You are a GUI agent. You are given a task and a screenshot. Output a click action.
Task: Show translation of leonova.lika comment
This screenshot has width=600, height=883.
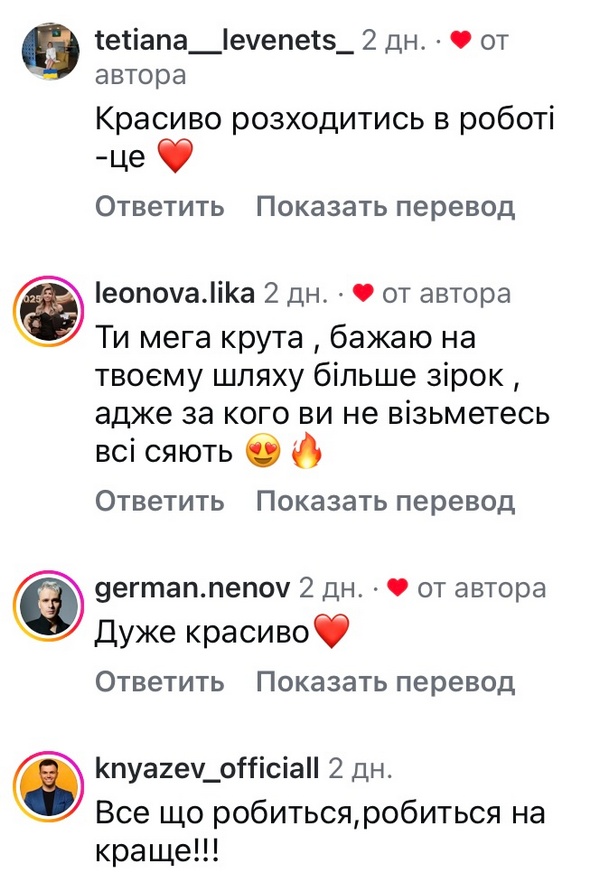(x=385, y=501)
